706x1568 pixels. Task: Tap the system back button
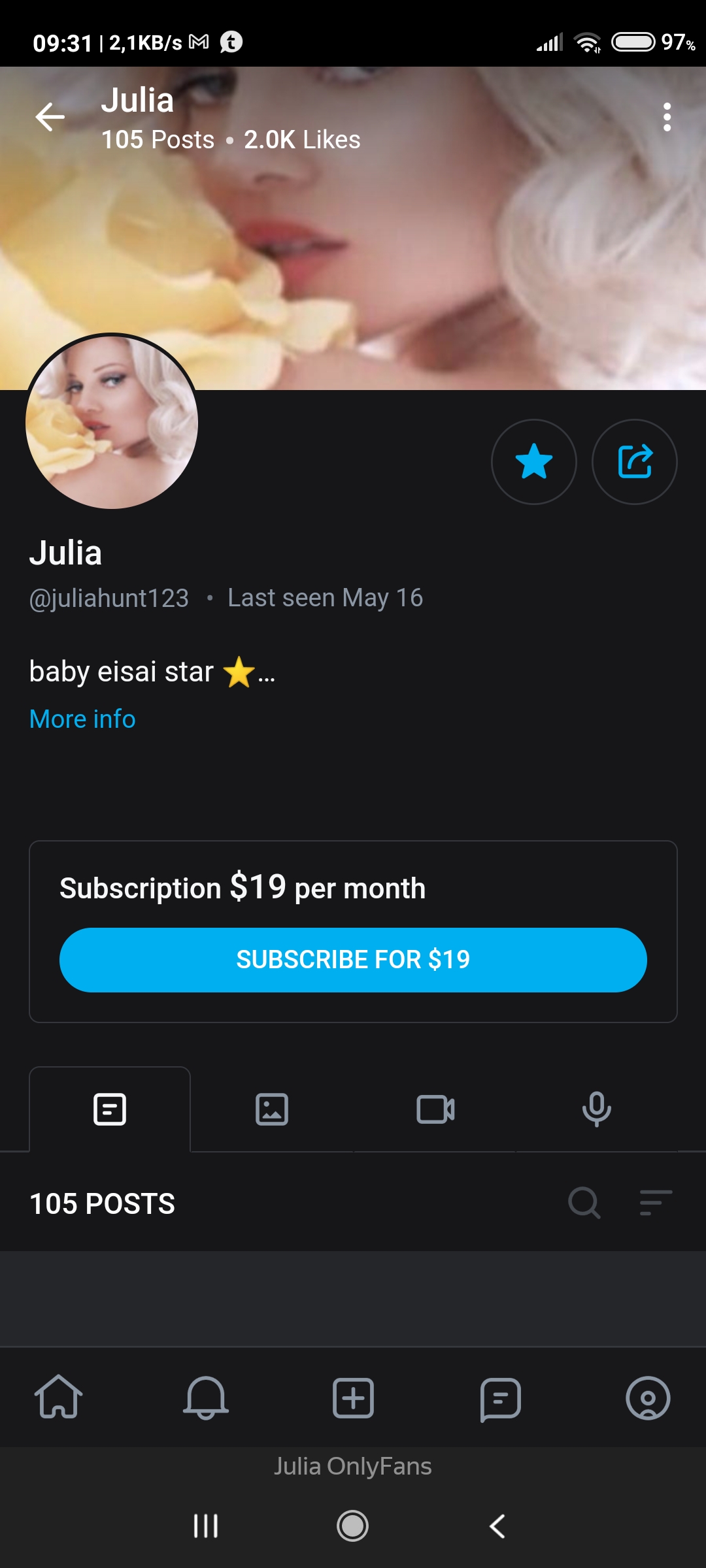[x=497, y=1526]
